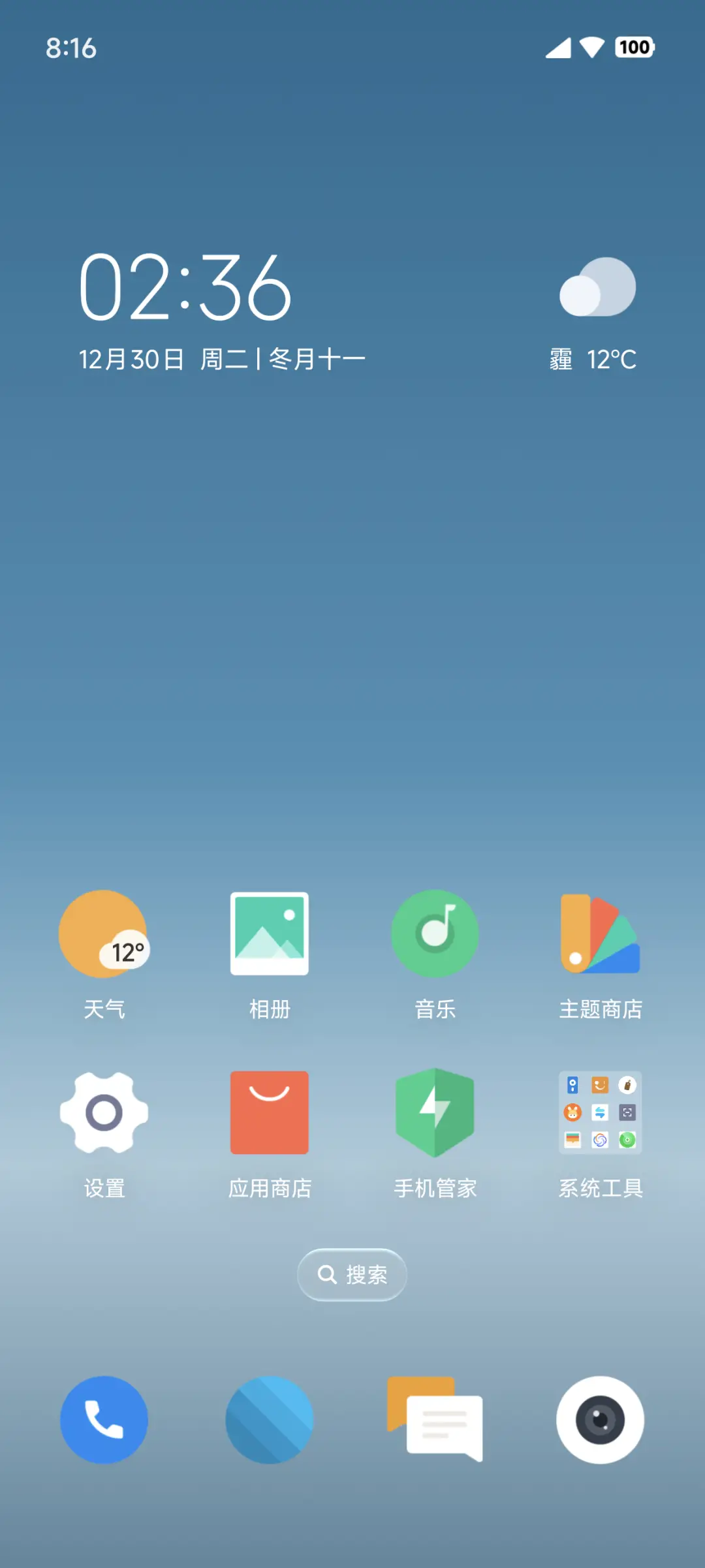Open the 天气 (Weather) app
The image size is (705, 1568).
coord(104,933)
